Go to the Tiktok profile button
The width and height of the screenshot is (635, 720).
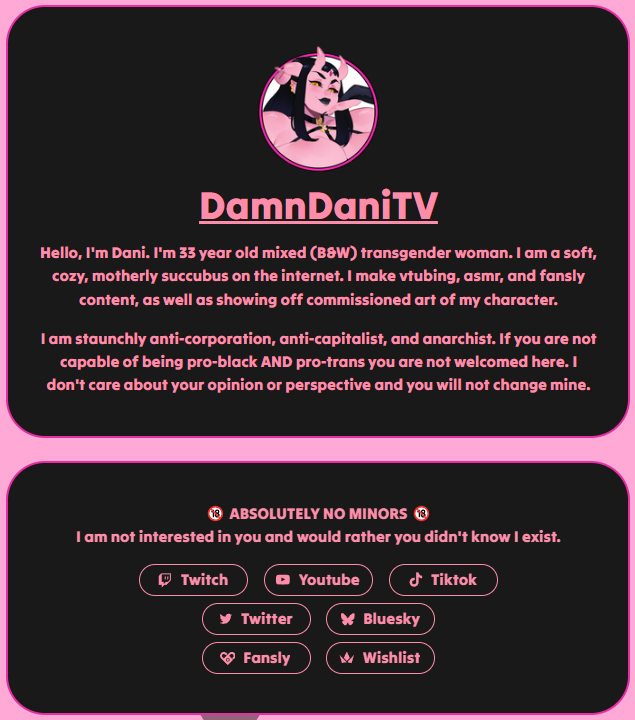tap(442, 580)
